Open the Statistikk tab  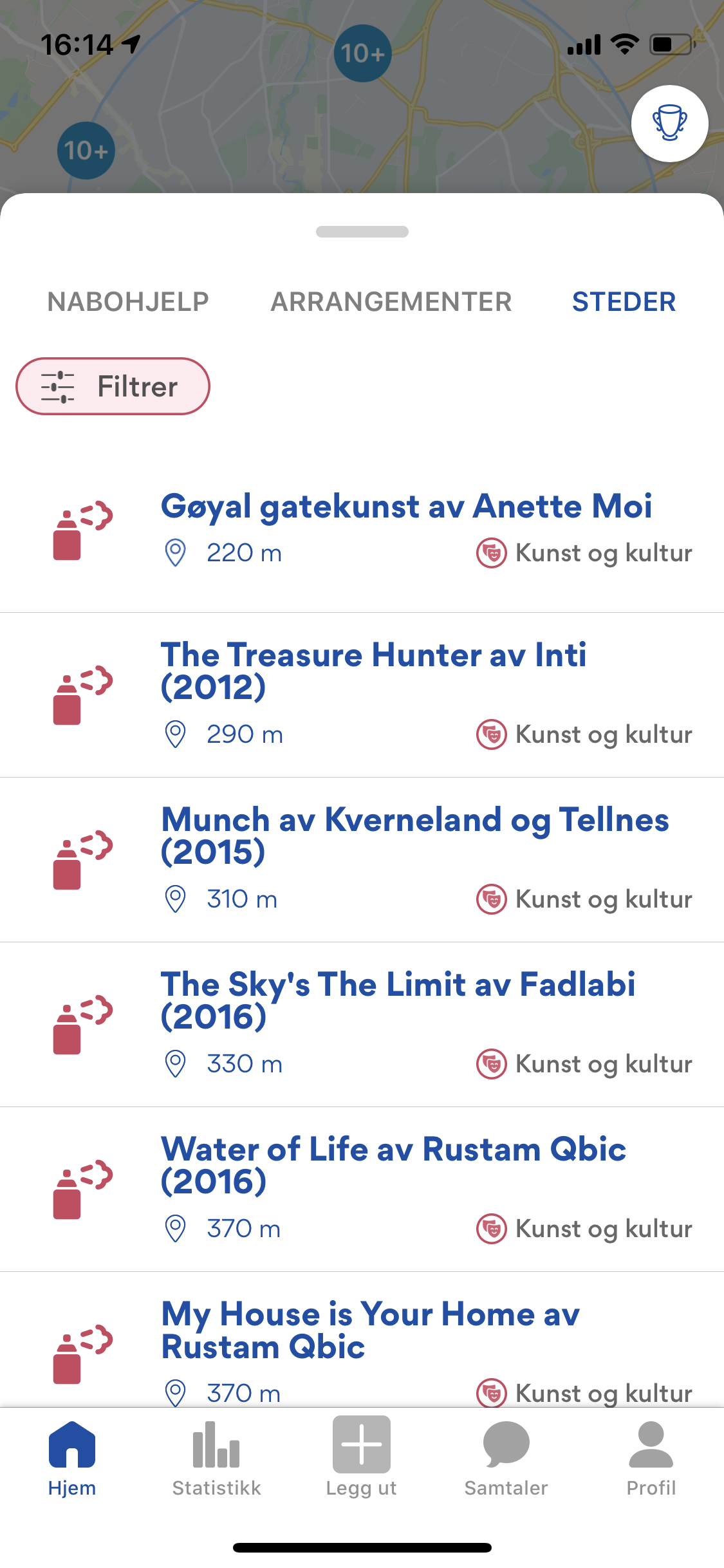[216, 1459]
